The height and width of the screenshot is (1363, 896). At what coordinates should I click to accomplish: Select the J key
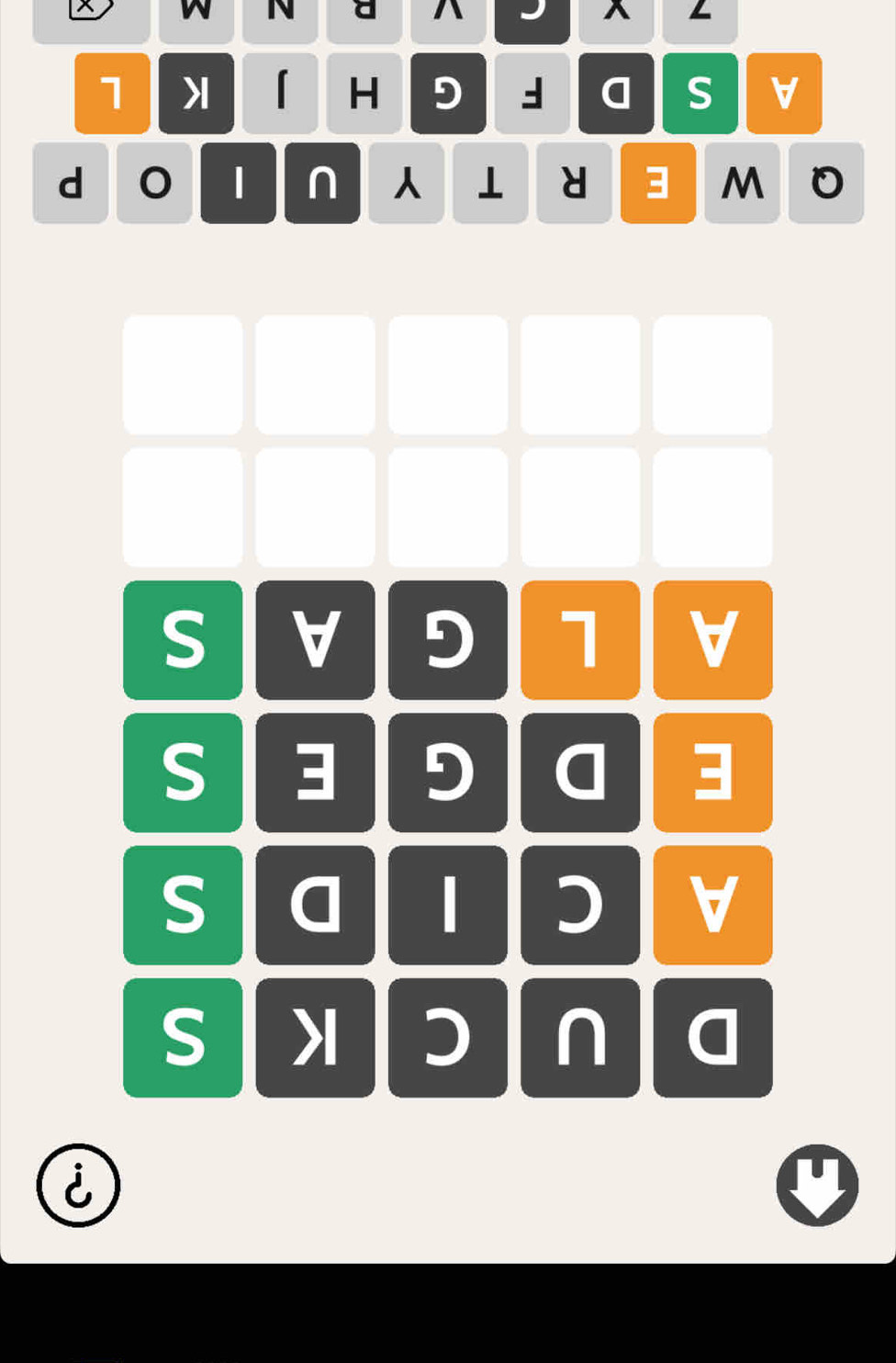pyautogui.click(x=280, y=94)
